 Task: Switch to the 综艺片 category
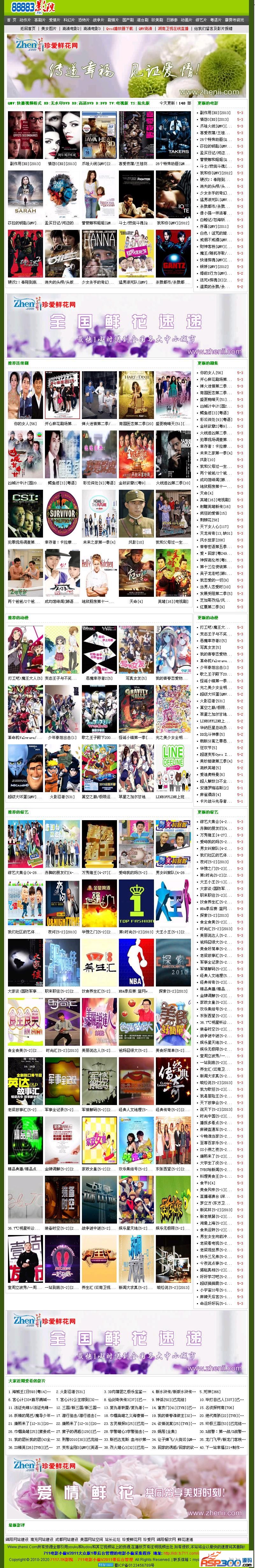(x=201, y=19)
